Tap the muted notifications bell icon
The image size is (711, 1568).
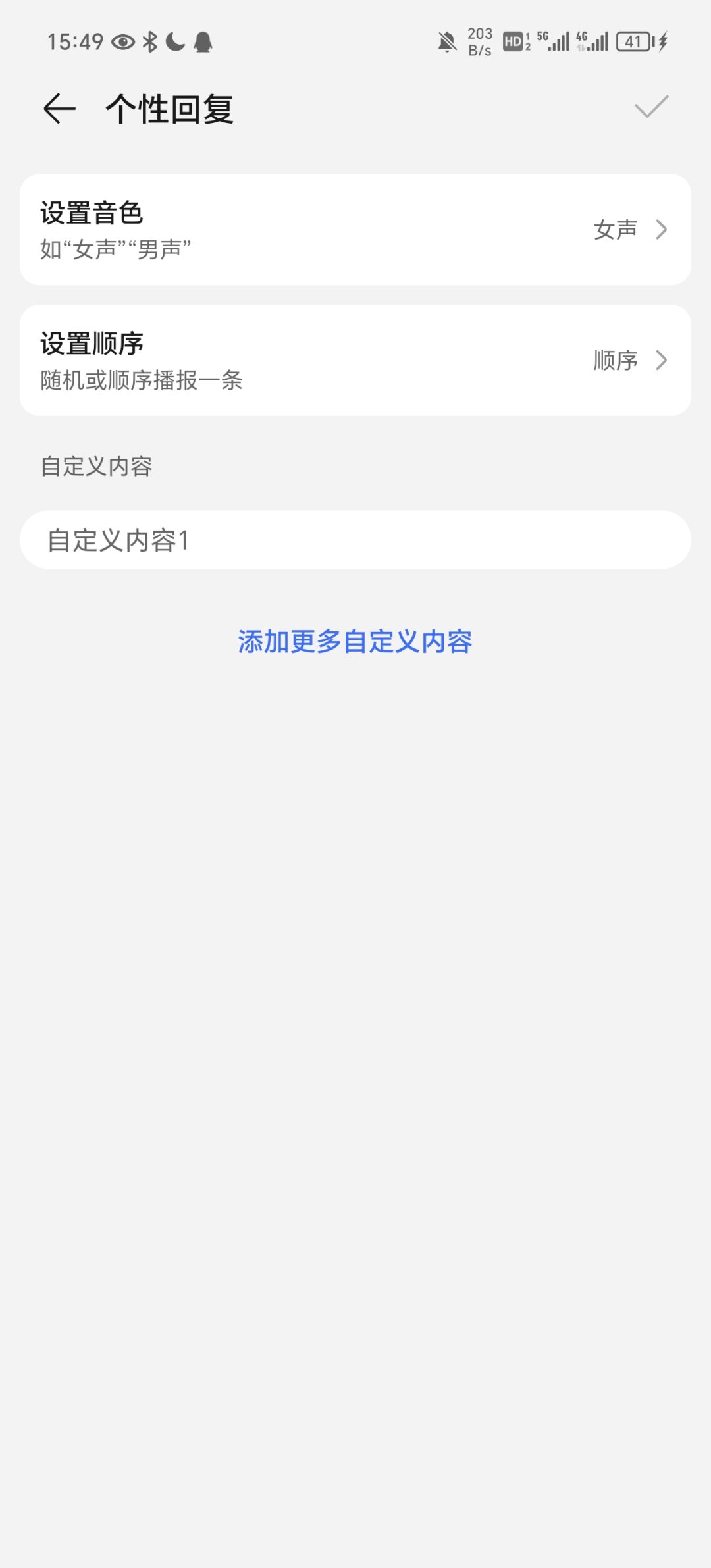coord(446,41)
